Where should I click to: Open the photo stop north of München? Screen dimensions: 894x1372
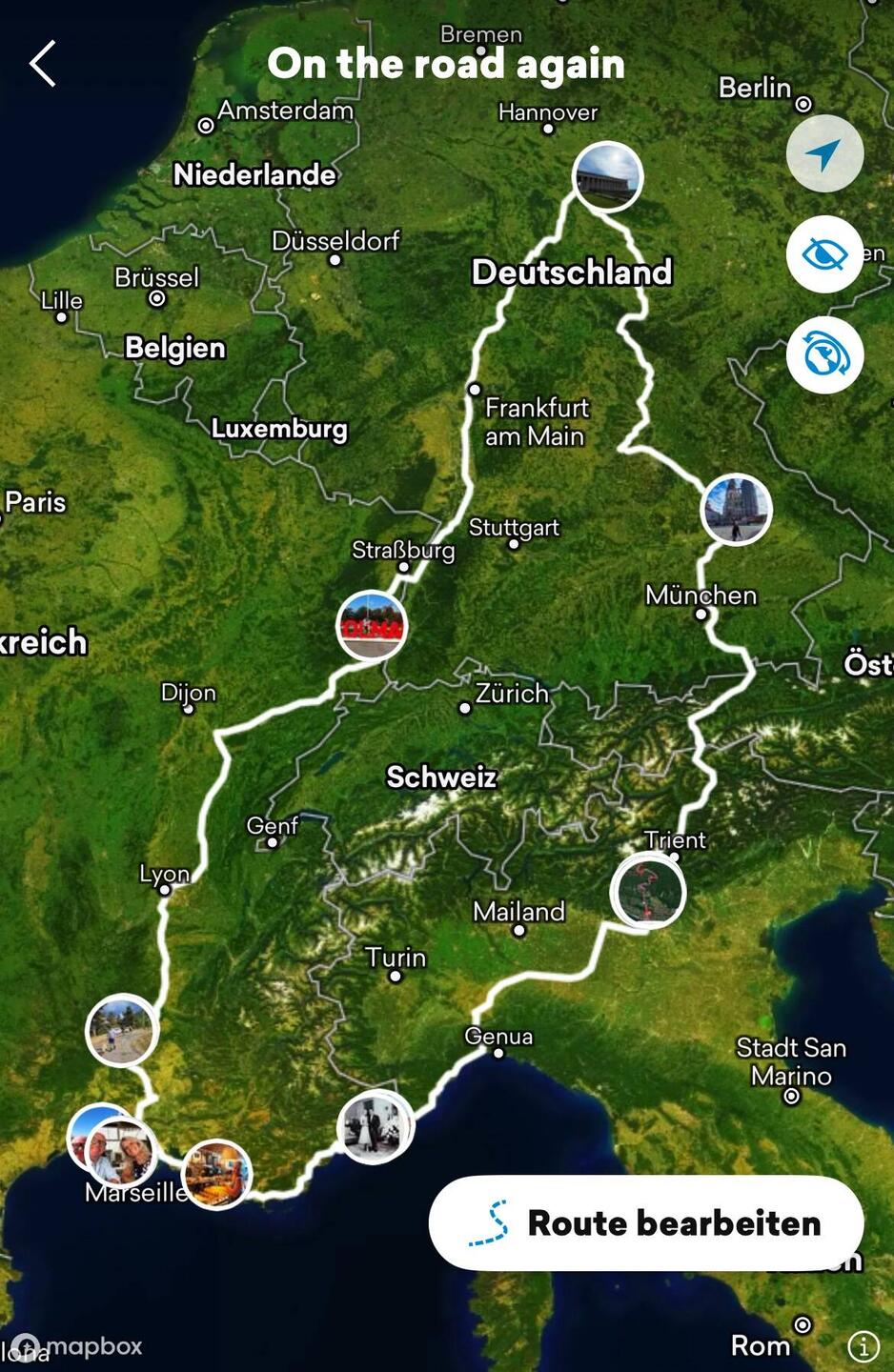click(736, 510)
